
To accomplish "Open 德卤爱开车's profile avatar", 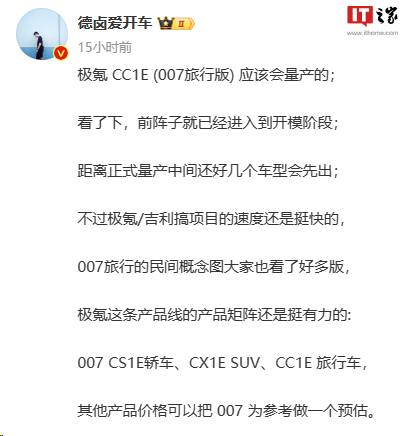I will tap(42, 34).
